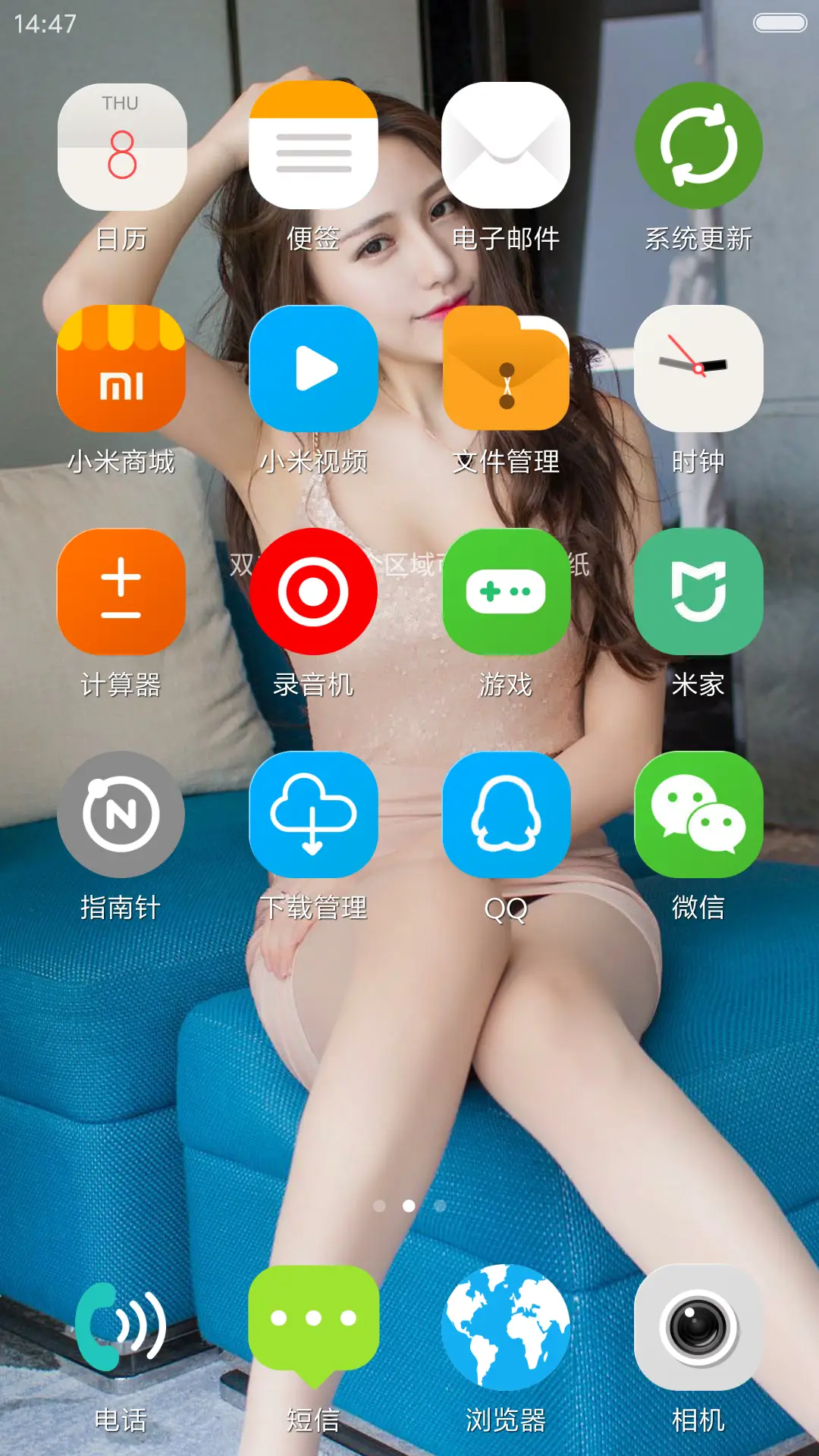Open 文件管理 file manager

tap(506, 368)
